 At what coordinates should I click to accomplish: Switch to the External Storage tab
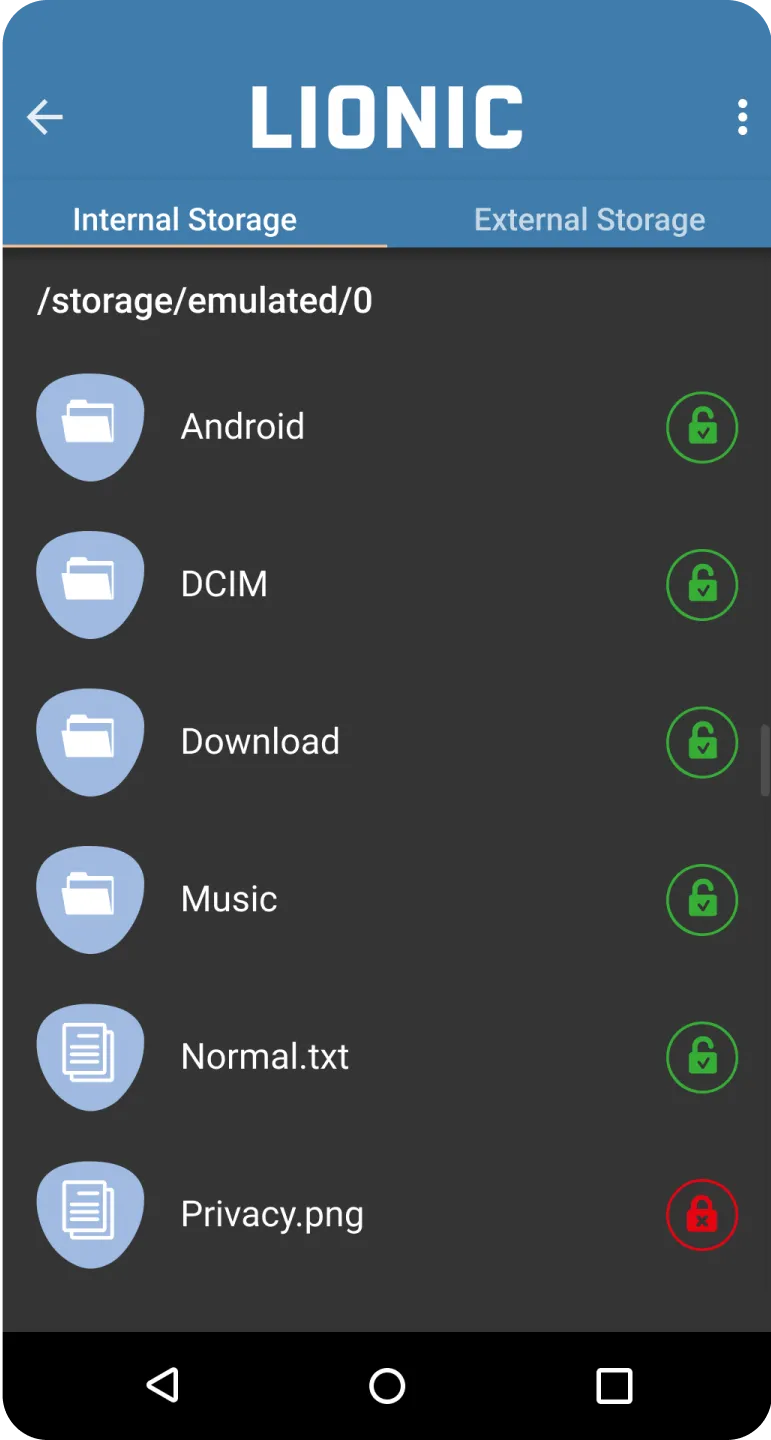[589, 220]
